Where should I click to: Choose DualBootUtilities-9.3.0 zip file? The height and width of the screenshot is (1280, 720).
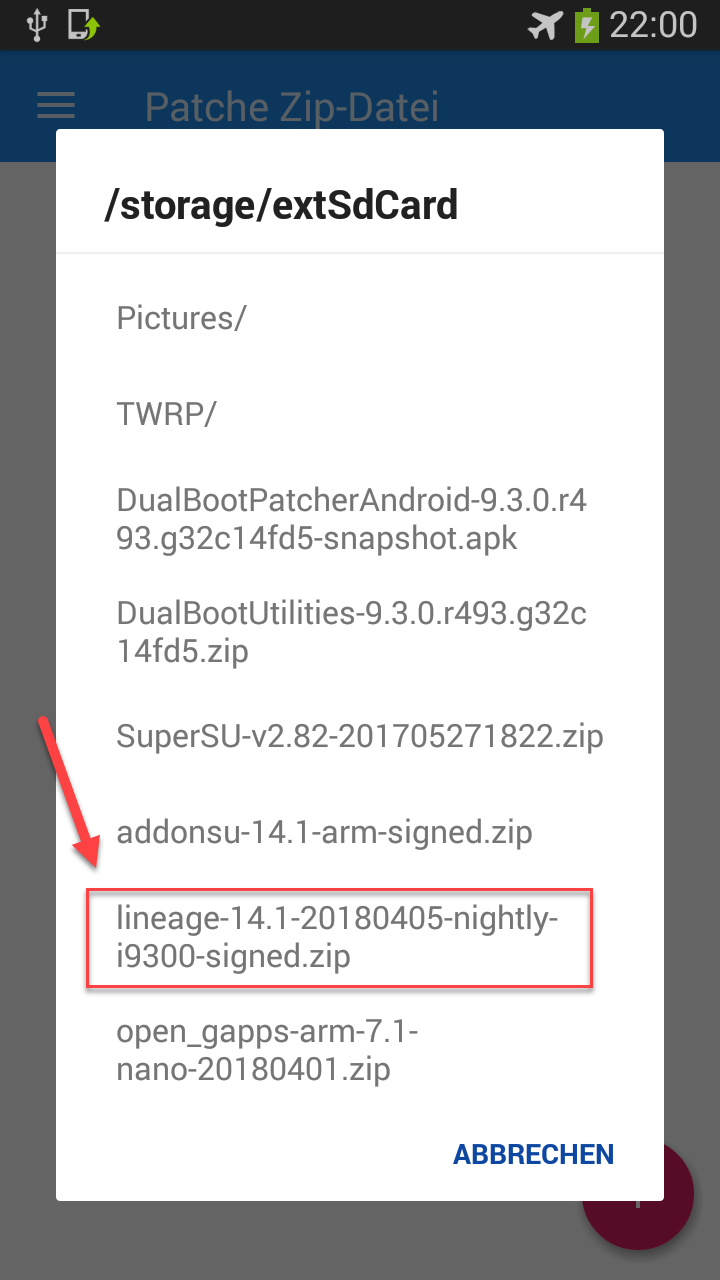click(360, 632)
